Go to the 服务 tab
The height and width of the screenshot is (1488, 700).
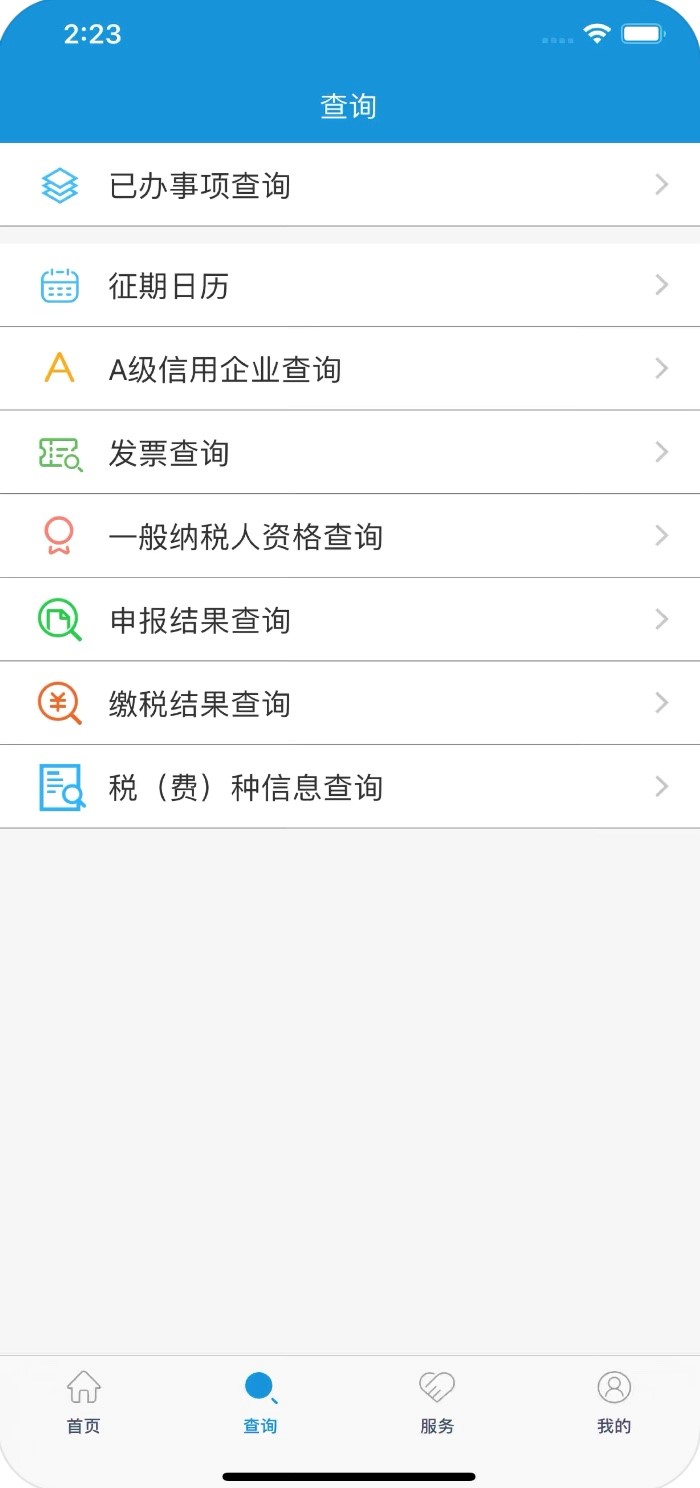coord(437,1403)
